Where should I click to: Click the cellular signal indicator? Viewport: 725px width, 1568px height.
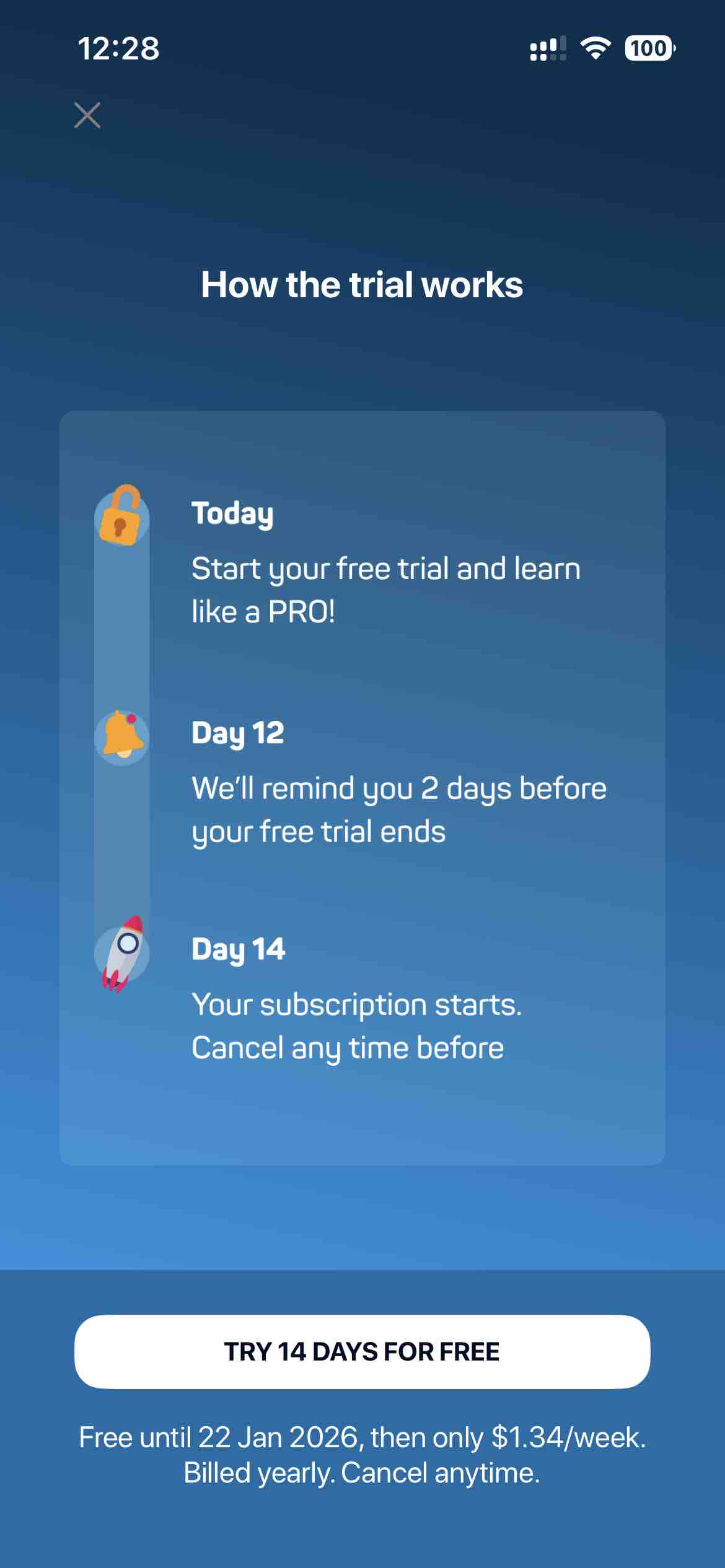[548, 50]
